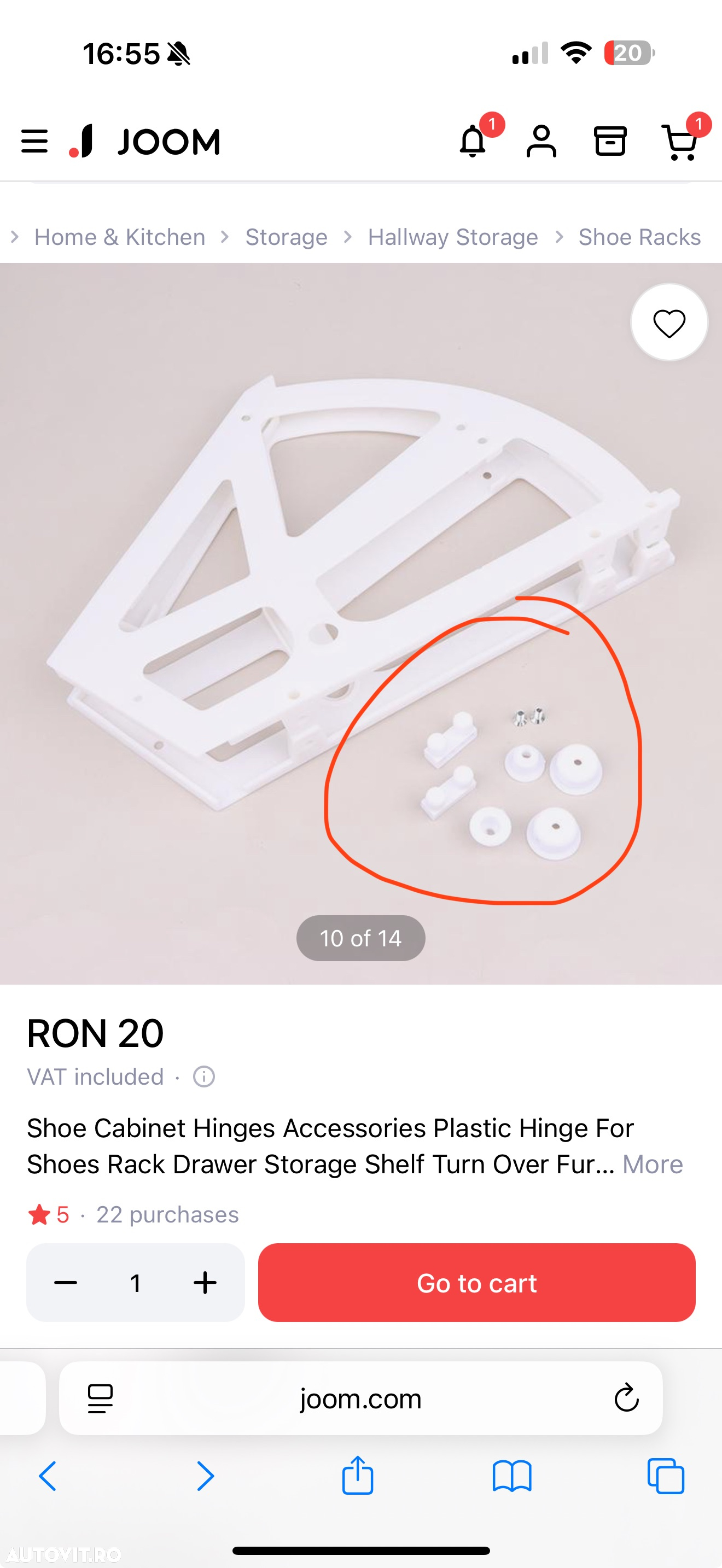The height and width of the screenshot is (1568, 722).
Task: Open the hamburger menu
Action: pyautogui.click(x=34, y=141)
